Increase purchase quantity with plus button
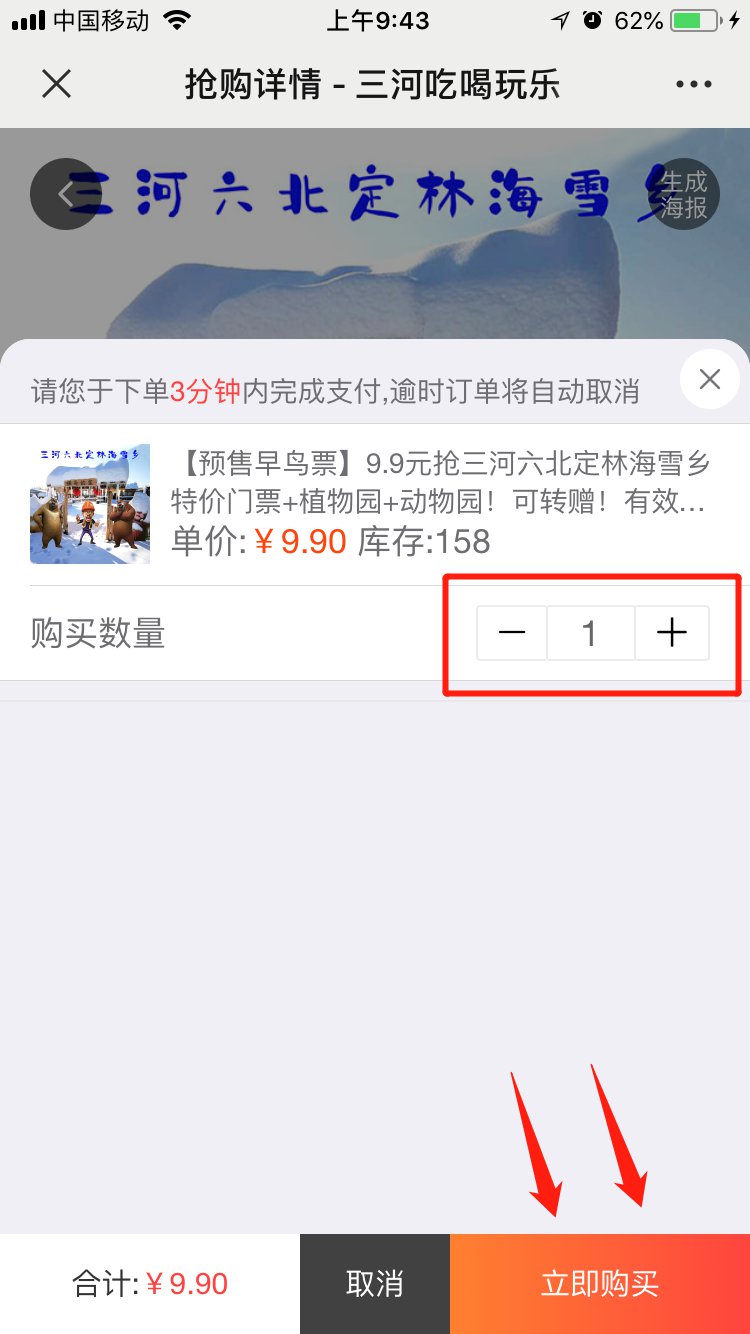Viewport: 750px width, 1334px height. 672,633
